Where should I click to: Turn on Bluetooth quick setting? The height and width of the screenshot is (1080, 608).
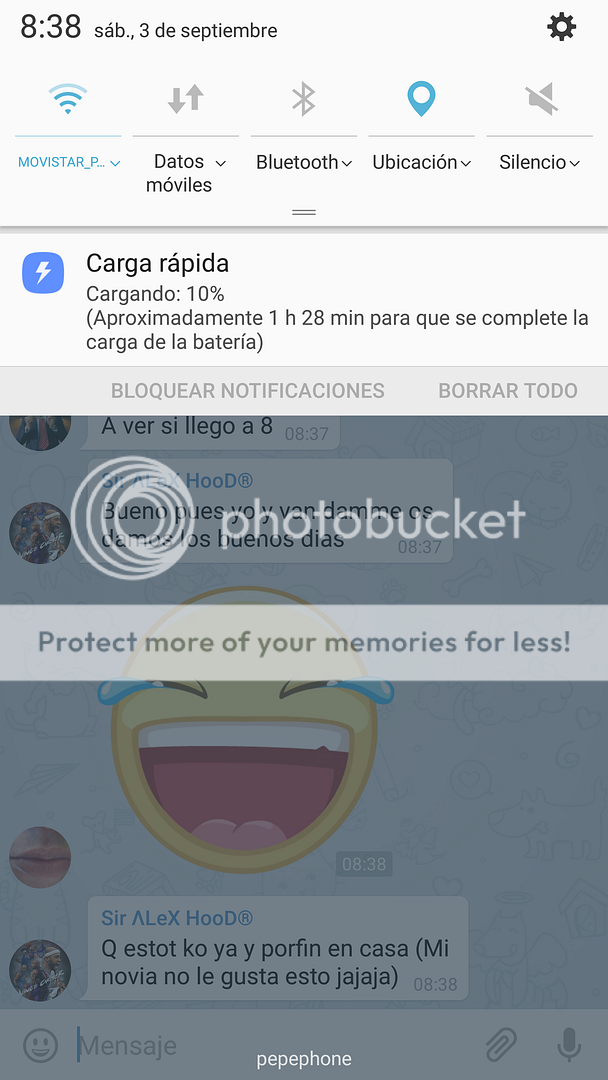(303, 98)
